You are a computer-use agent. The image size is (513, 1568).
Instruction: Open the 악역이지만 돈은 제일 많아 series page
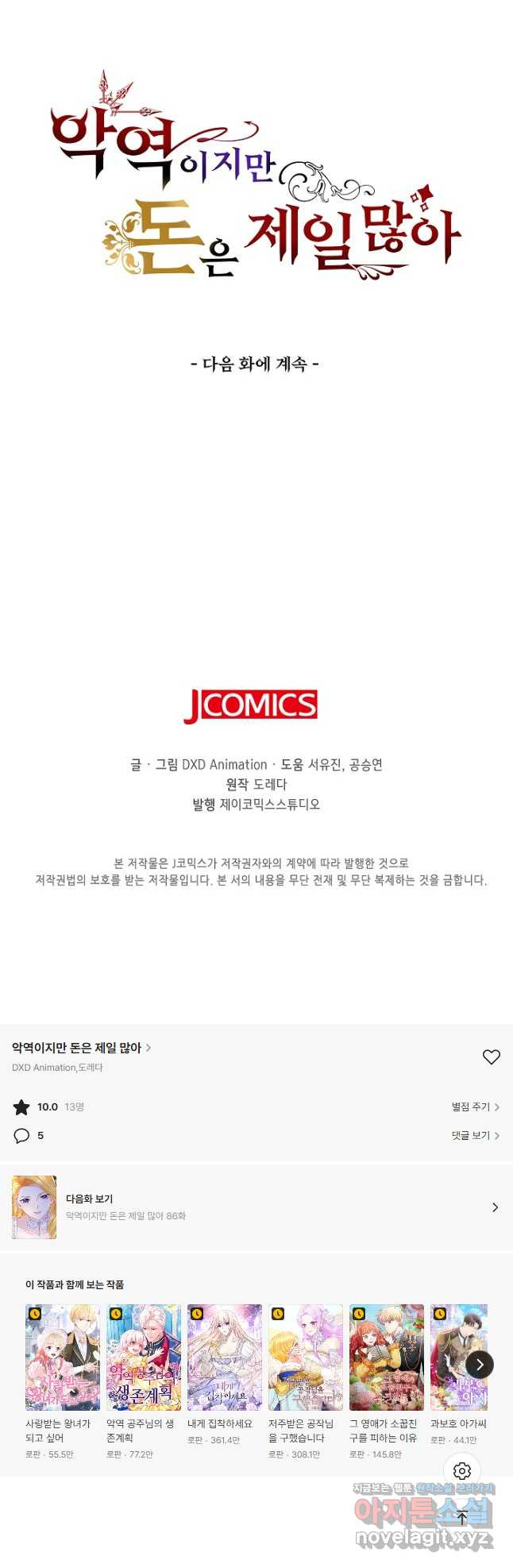click(81, 1048)
